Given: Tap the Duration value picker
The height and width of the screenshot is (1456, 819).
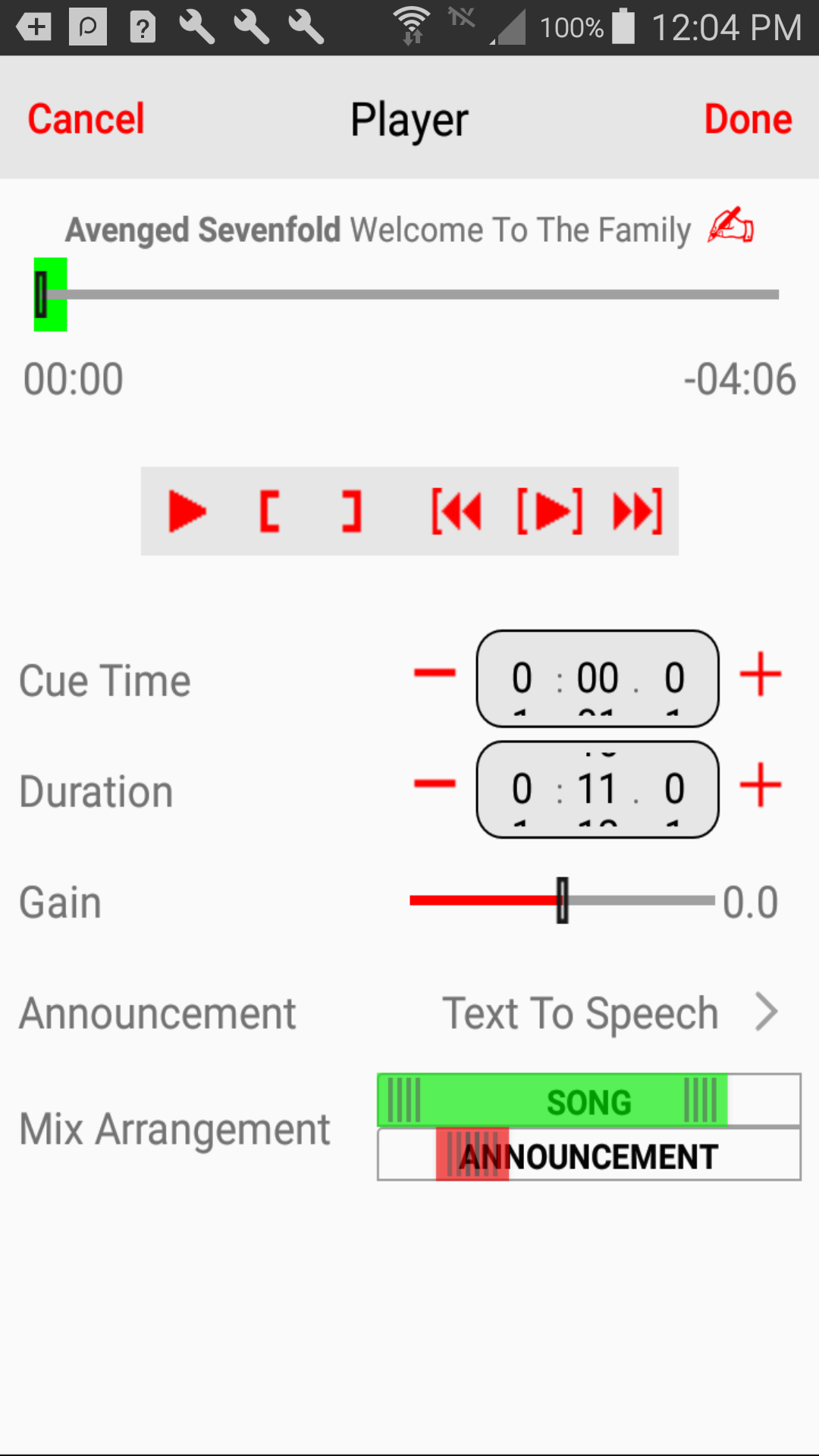Looking at the screenshot, I should pos(598,789).
